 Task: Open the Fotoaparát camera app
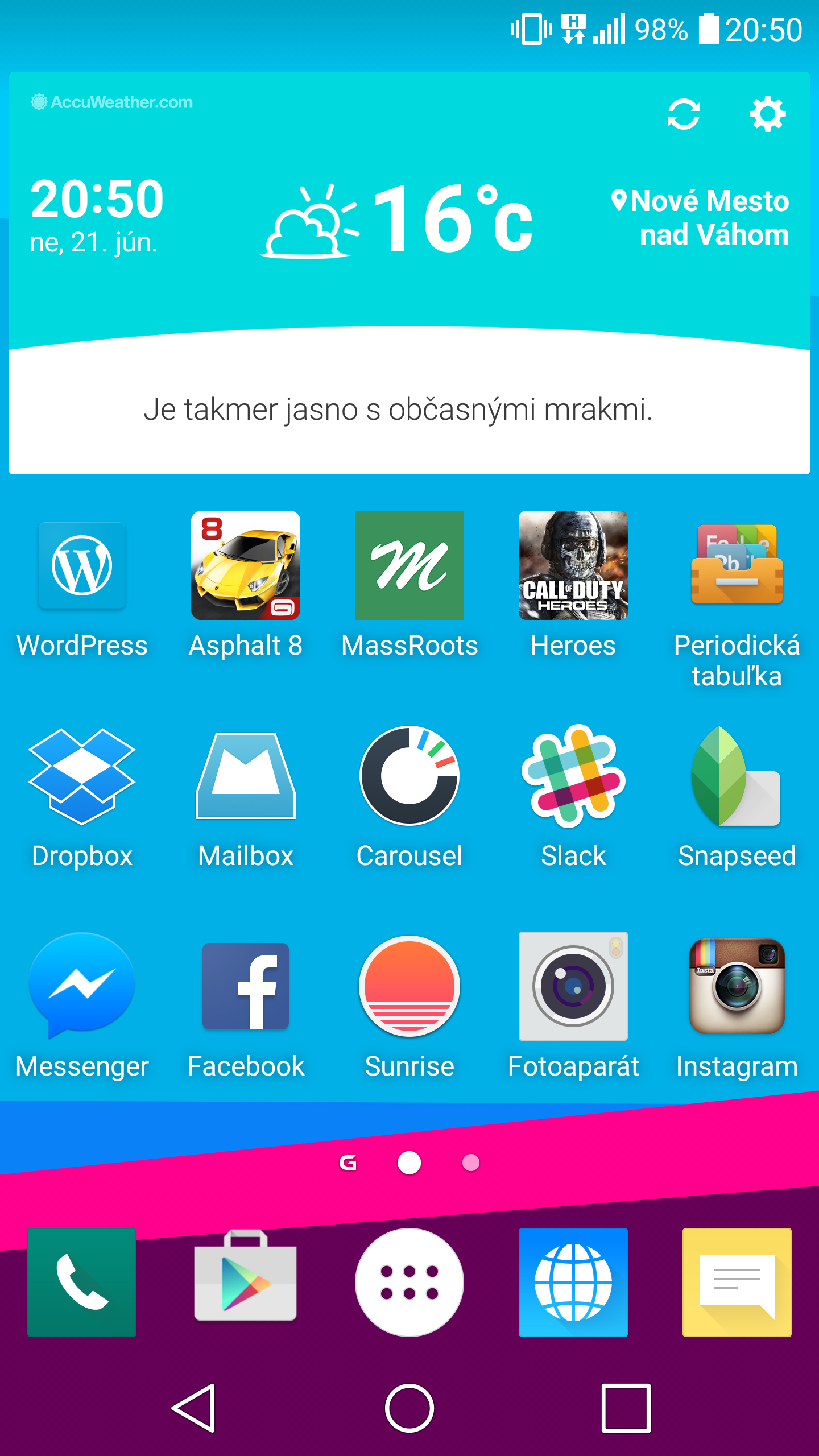tap(573, 986)
